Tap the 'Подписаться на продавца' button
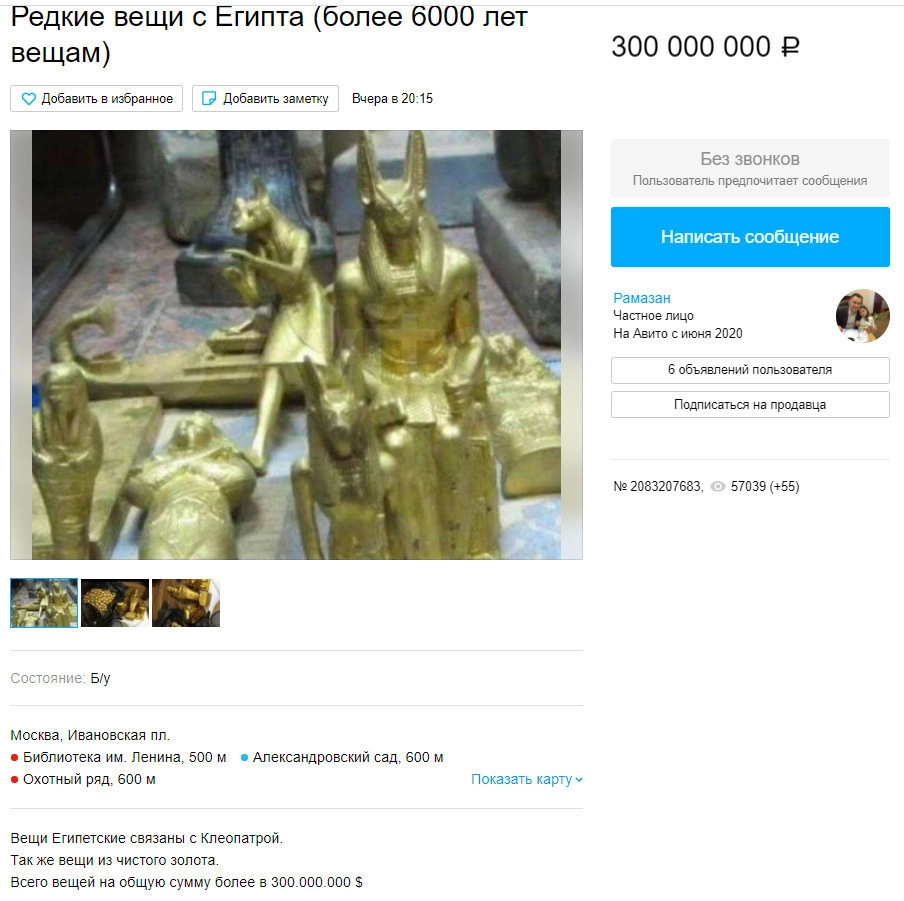Screen dimensions: 904x901 (749, 405)
